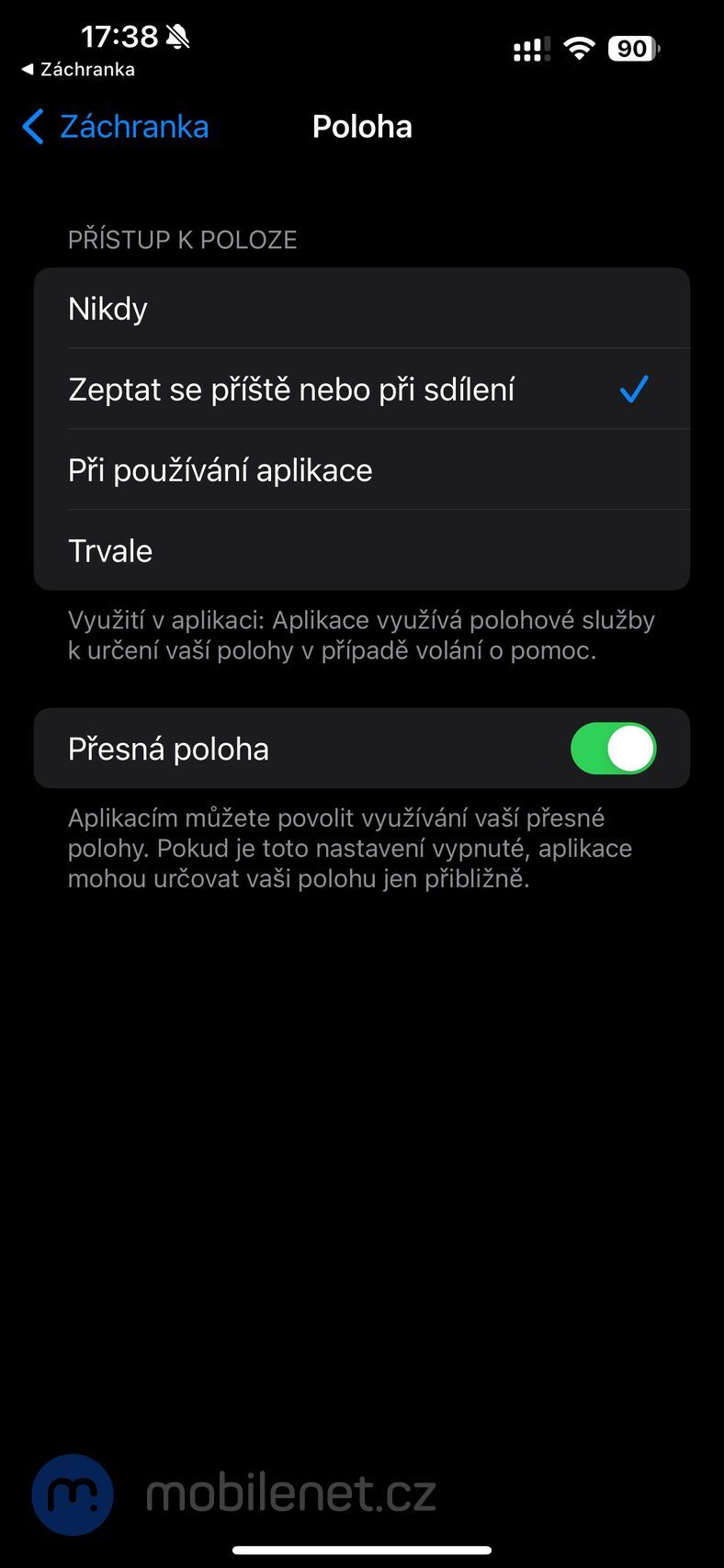The height and width of the screenshot is (1568, 724).
Task: Tap the blue checkmark next to selected option
Action: point(633,389)
